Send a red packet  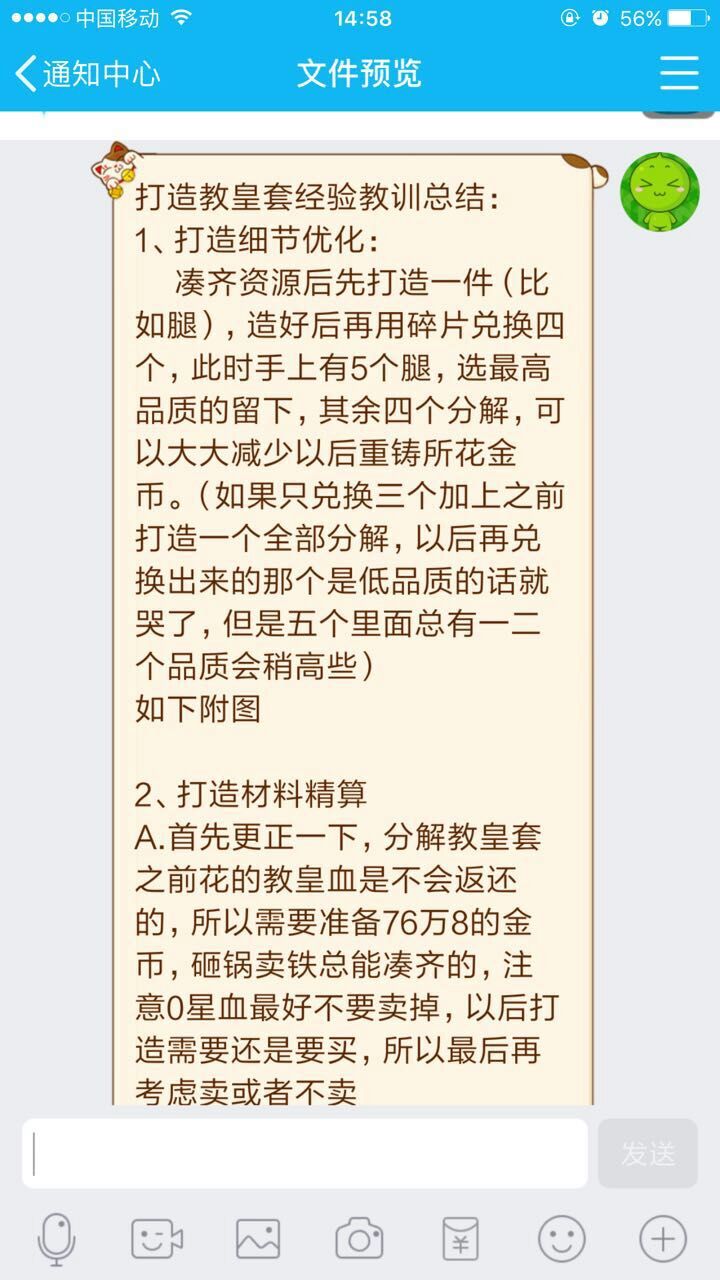tap(460, 1239)
